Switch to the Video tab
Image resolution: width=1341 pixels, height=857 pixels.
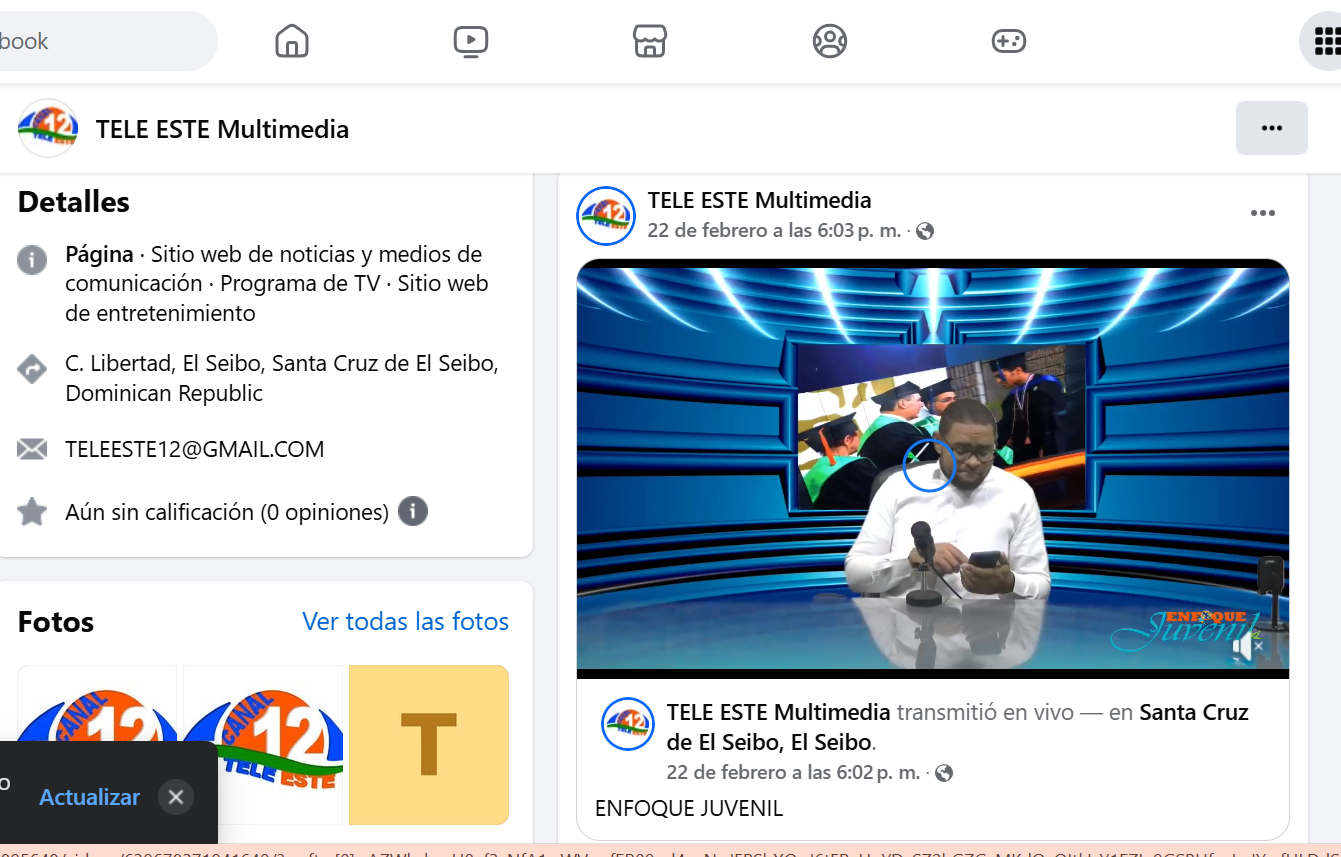click(x=470, y=41)
